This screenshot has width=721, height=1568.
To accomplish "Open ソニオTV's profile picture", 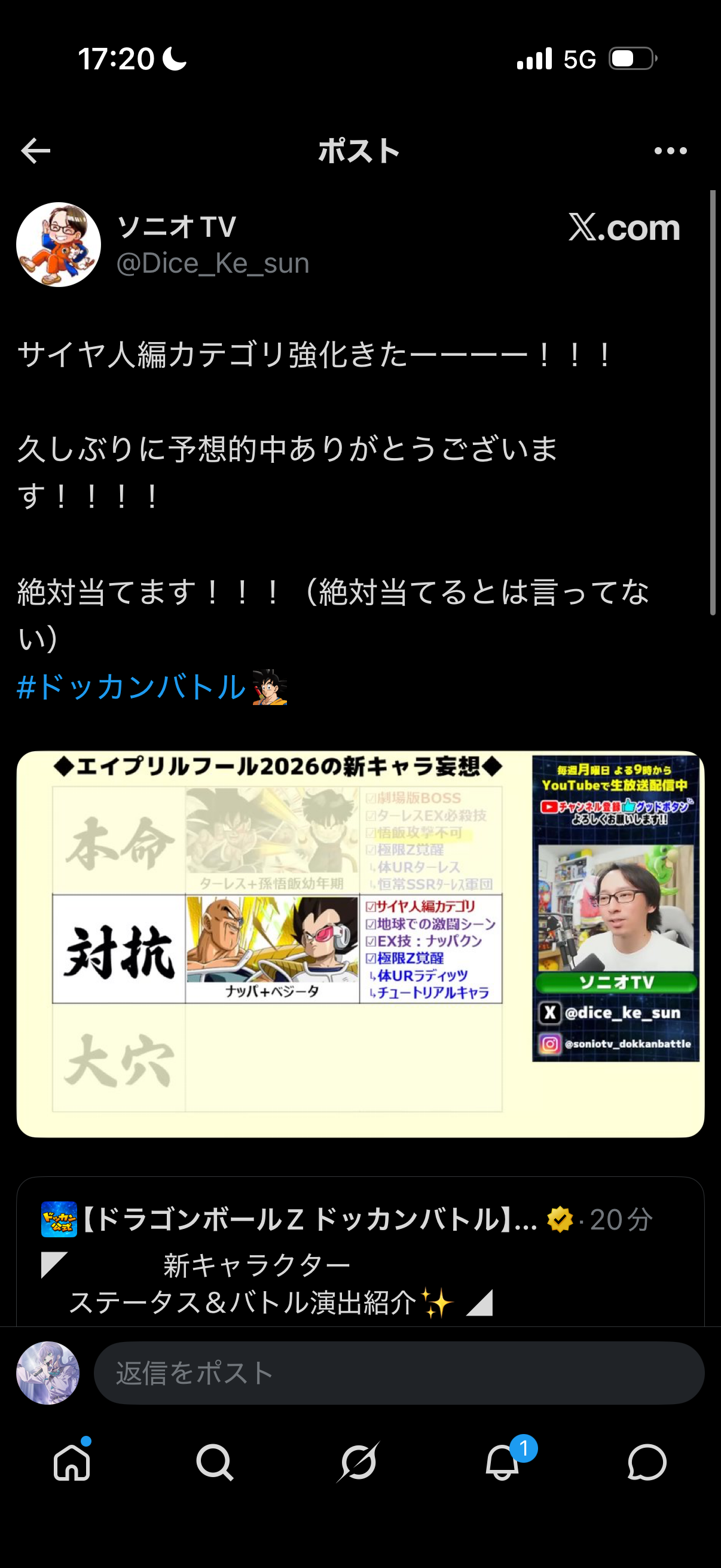I will 59,245.
